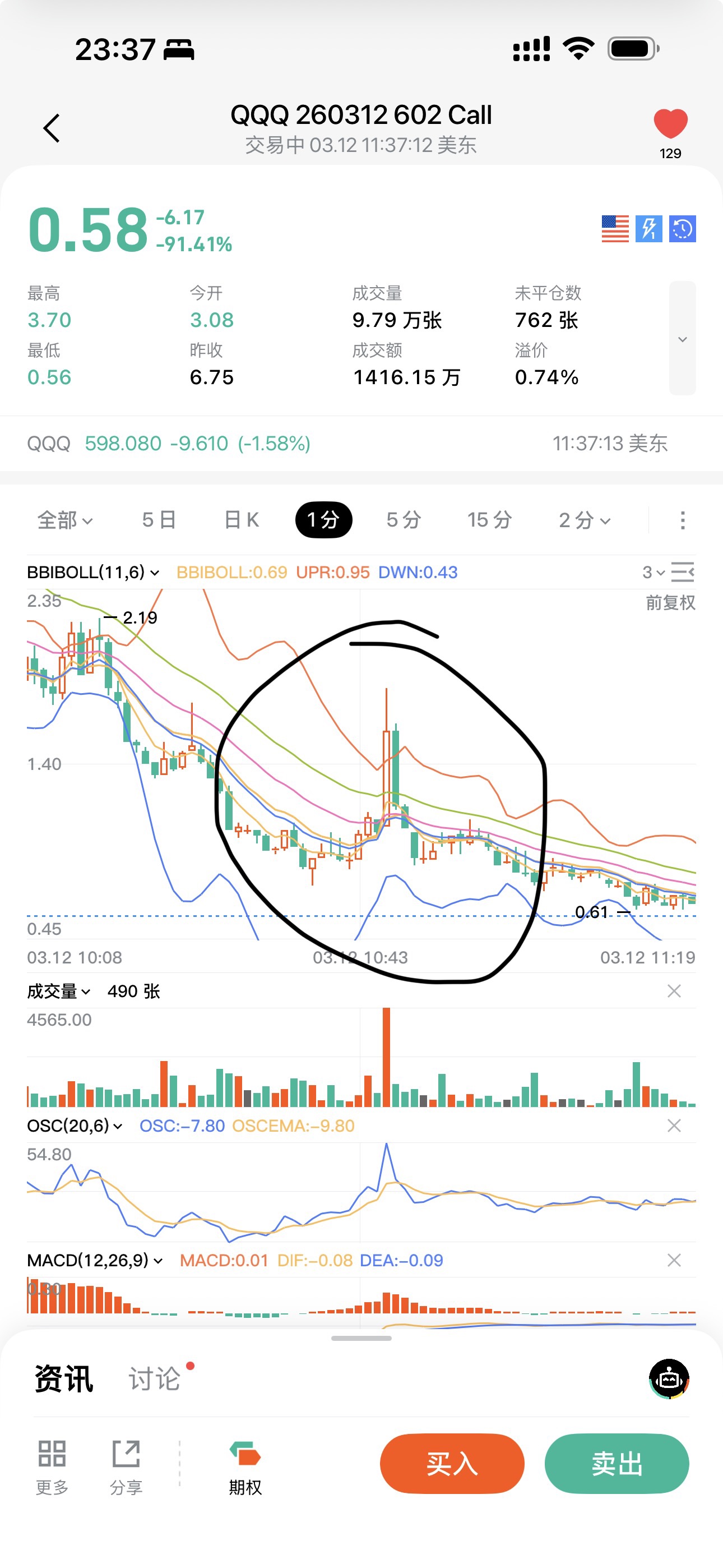Switch to the 日K chart tab

(242, 520)
